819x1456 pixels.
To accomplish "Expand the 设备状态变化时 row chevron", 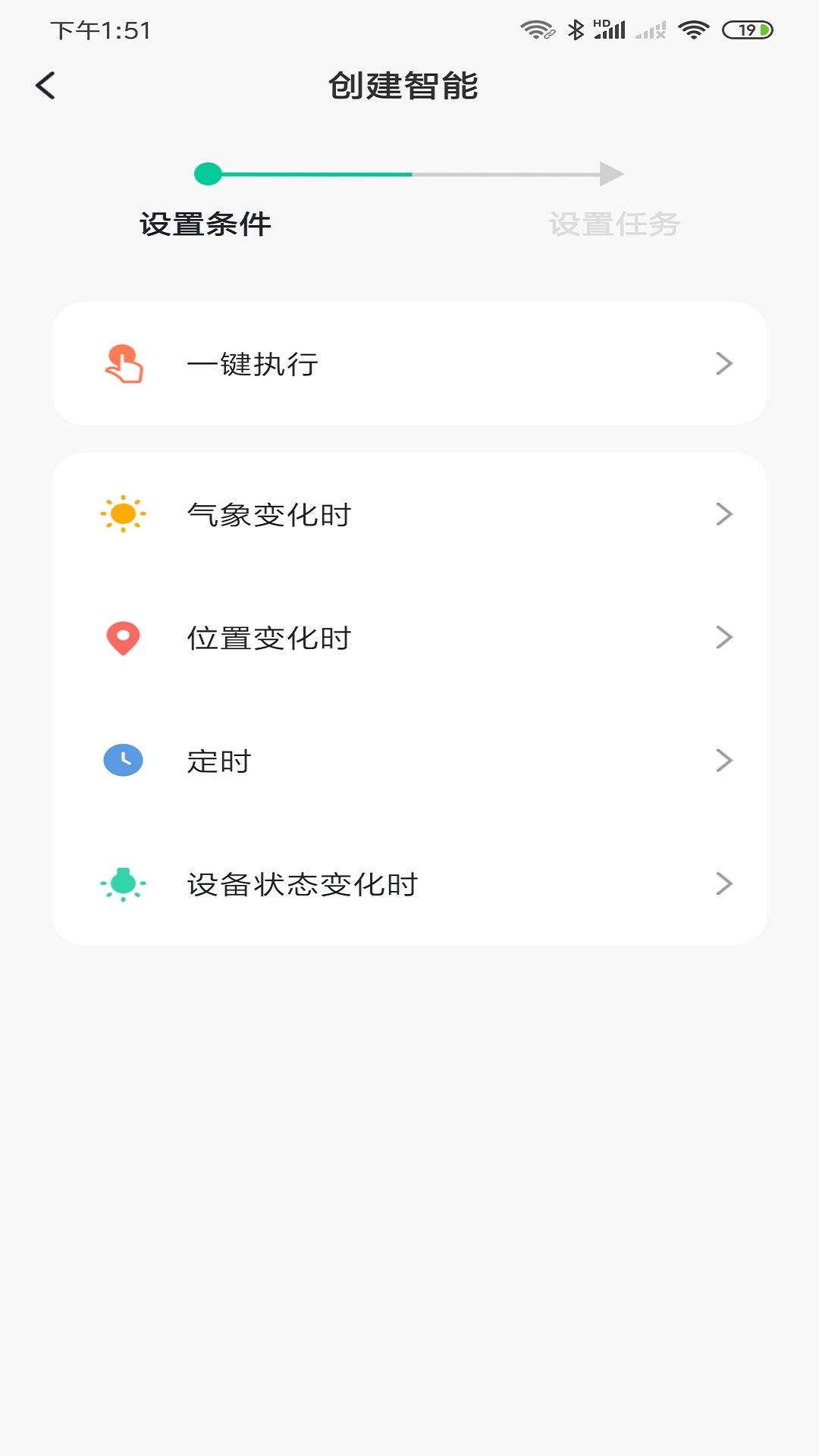I will (x=725, y=882).
